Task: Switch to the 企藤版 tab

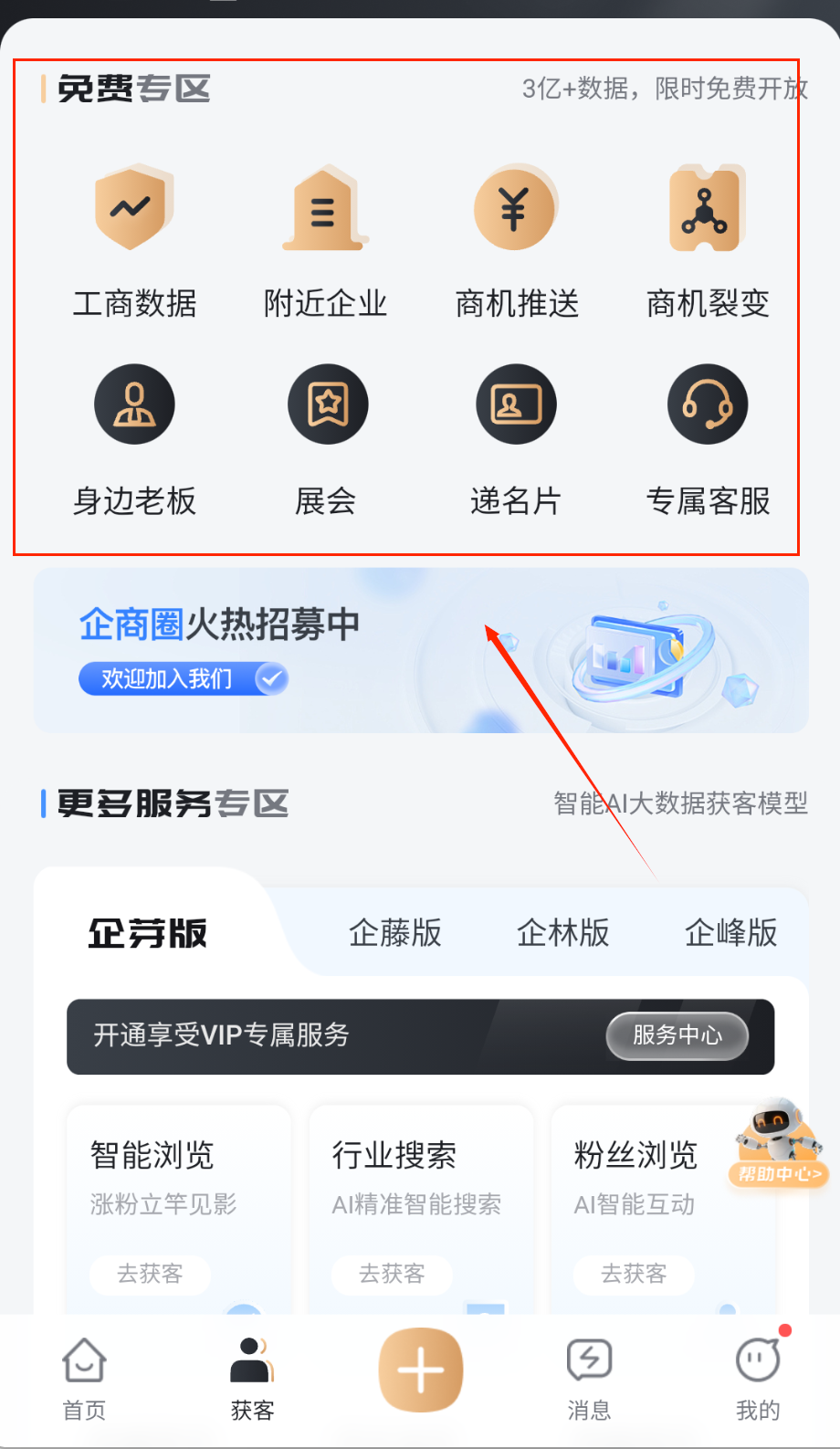Action: click(x=394, y=932)
